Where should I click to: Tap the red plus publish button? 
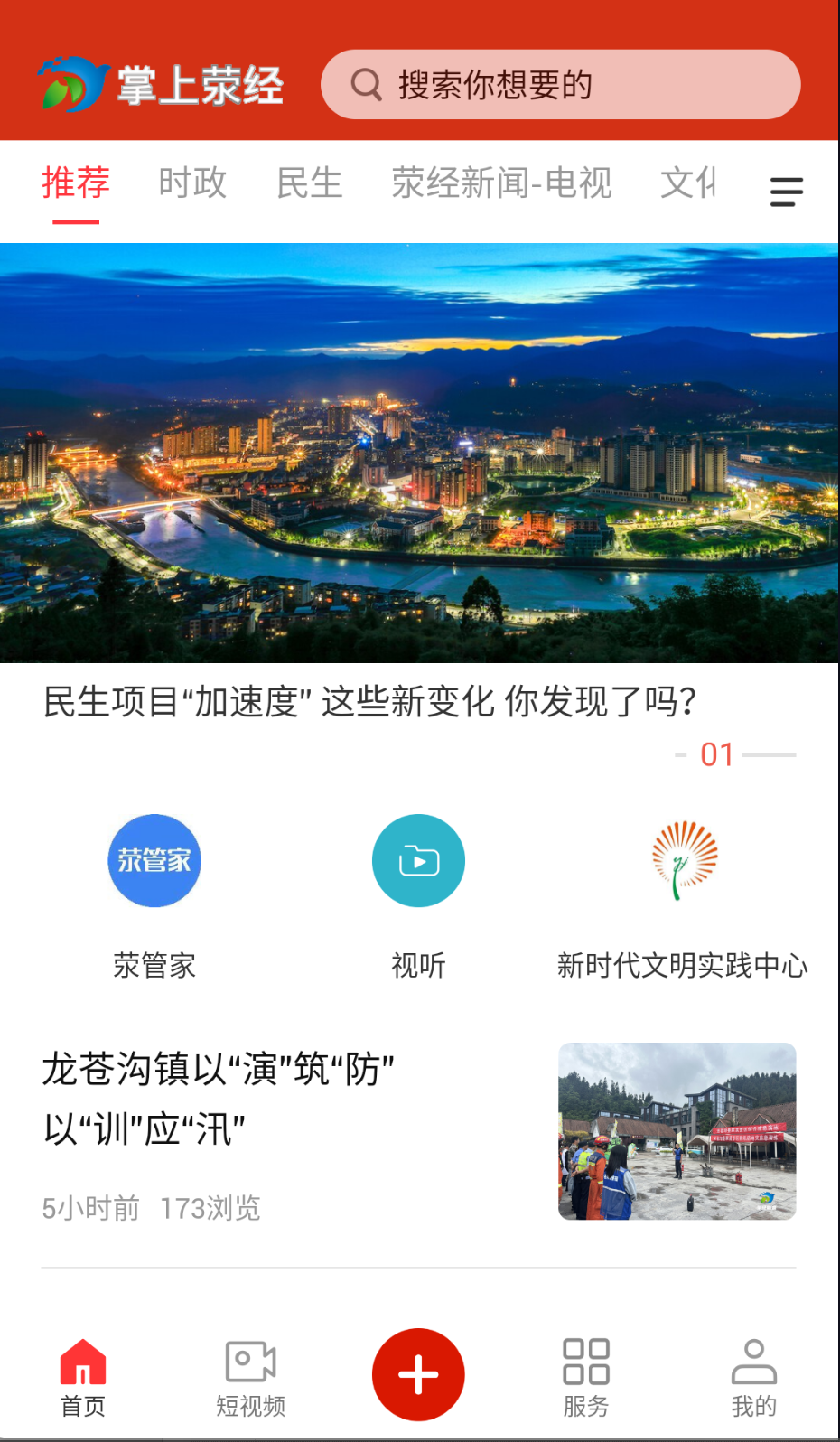[x=418, y=1374]
